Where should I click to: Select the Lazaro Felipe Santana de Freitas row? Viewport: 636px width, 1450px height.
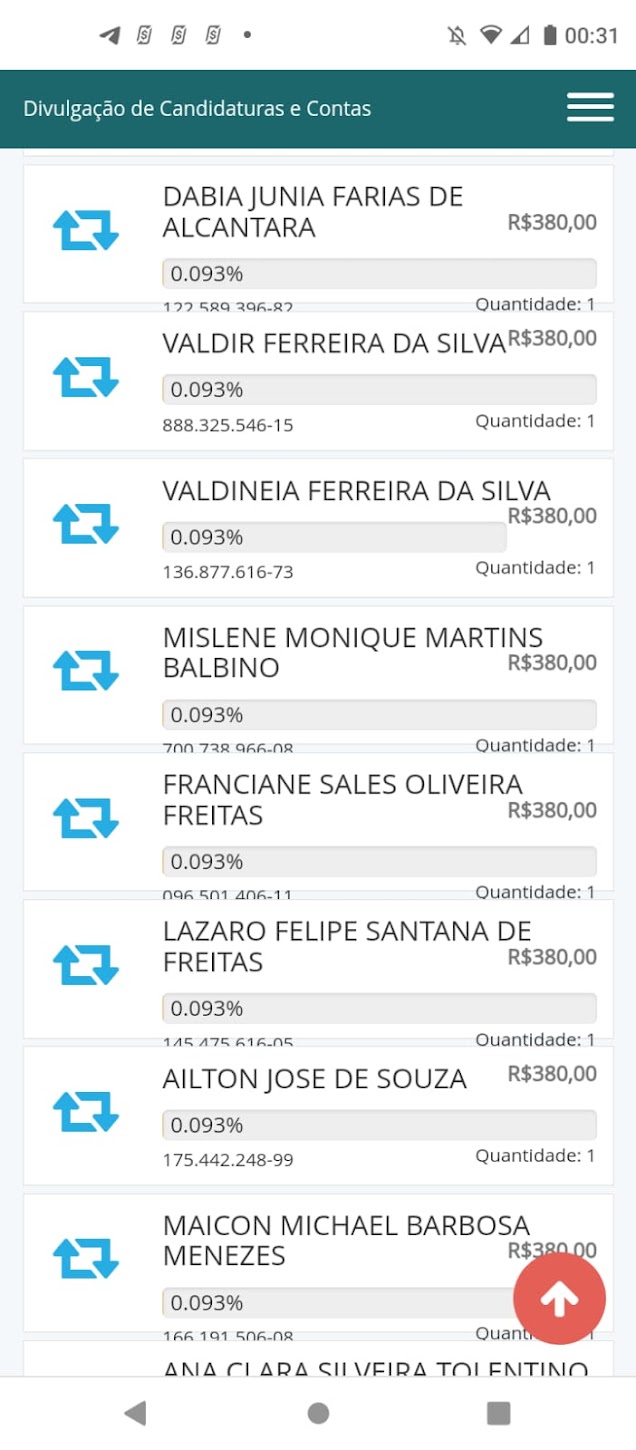(318, 969)
